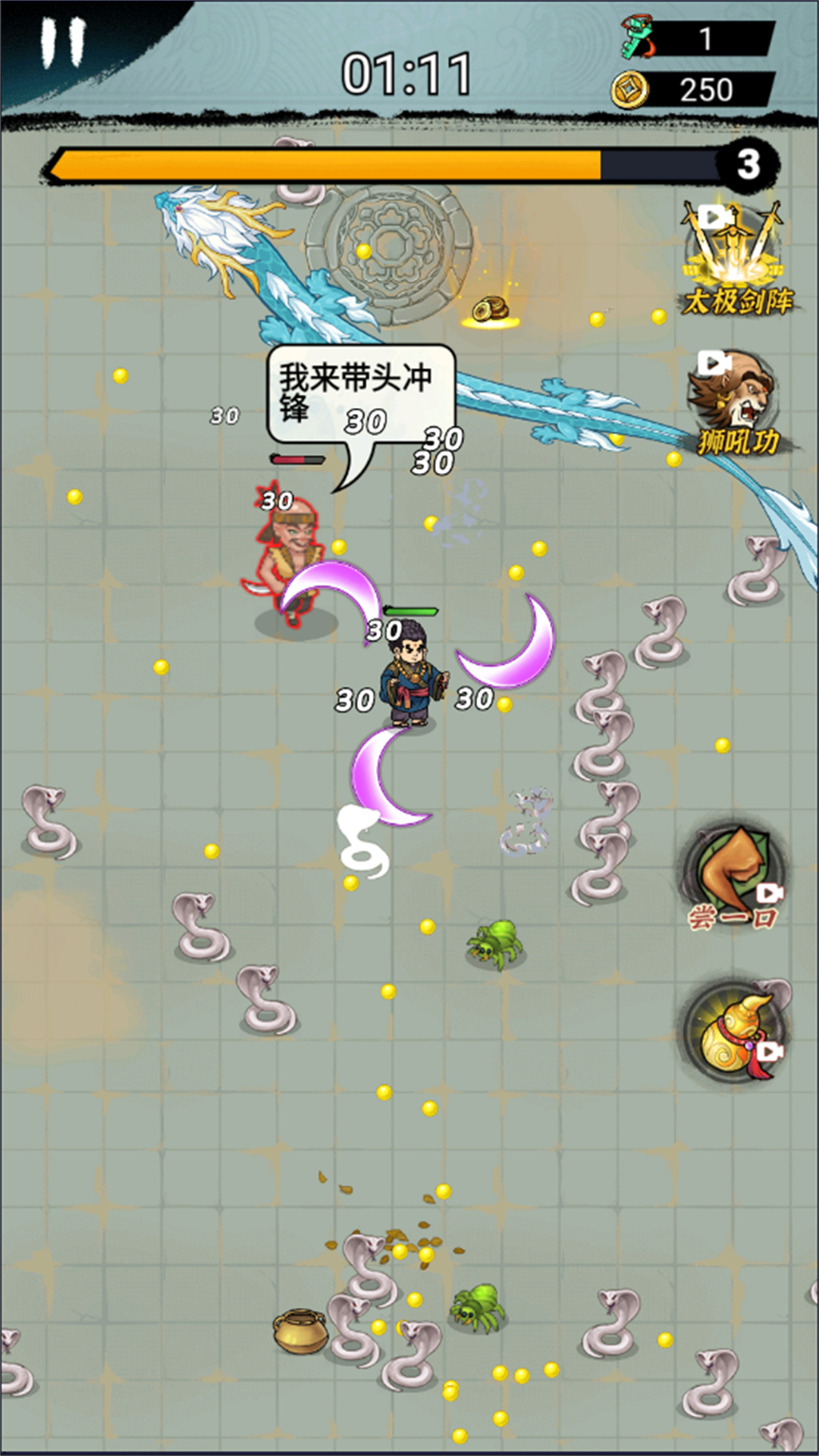Use the 狮吼功 skill
The width and height of the screenshot is (819, 1456).
pos(734,402)
